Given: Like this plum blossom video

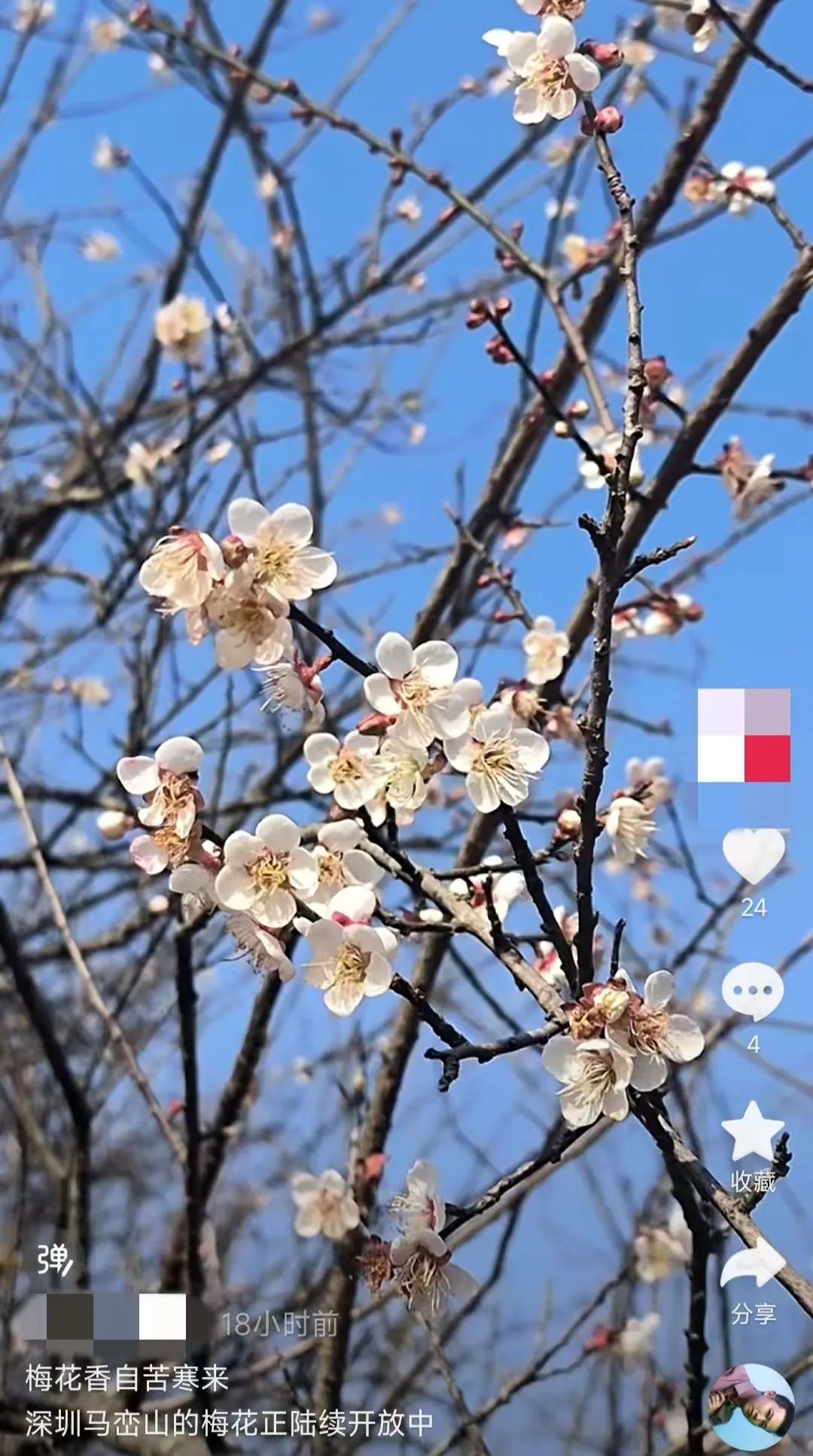Looking at the screenshot, I should pyautogui.click(x=753, y=857).
